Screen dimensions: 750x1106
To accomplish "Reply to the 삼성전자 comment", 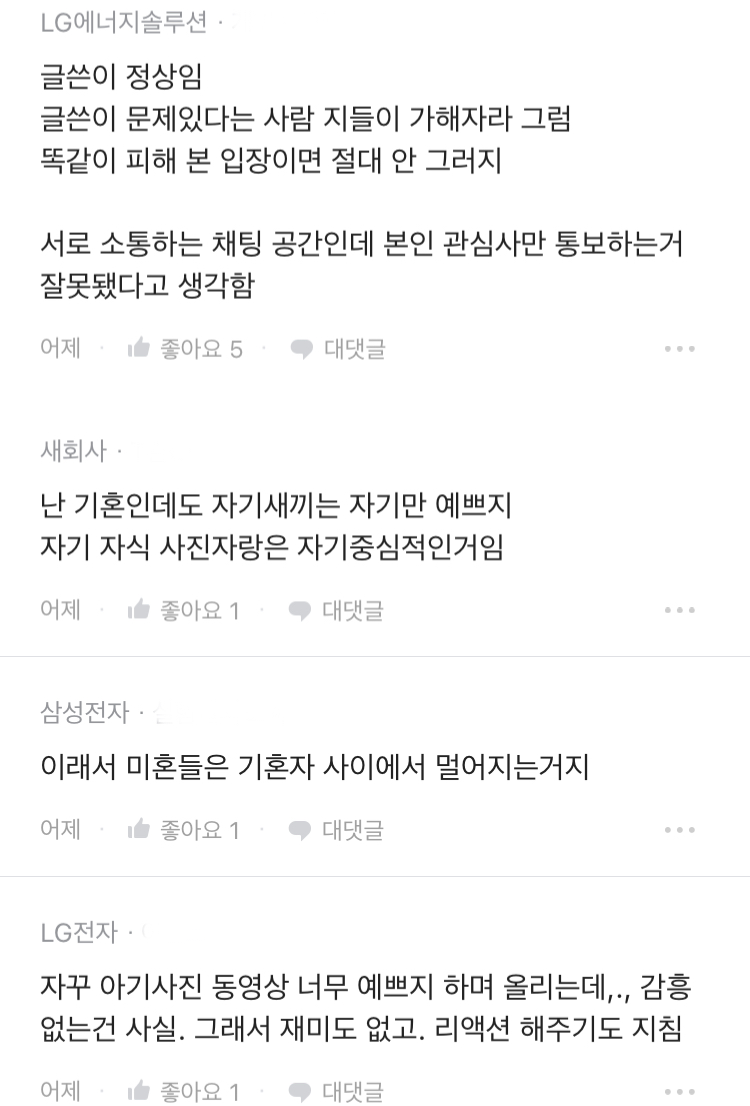I will (x=336, y=830).
